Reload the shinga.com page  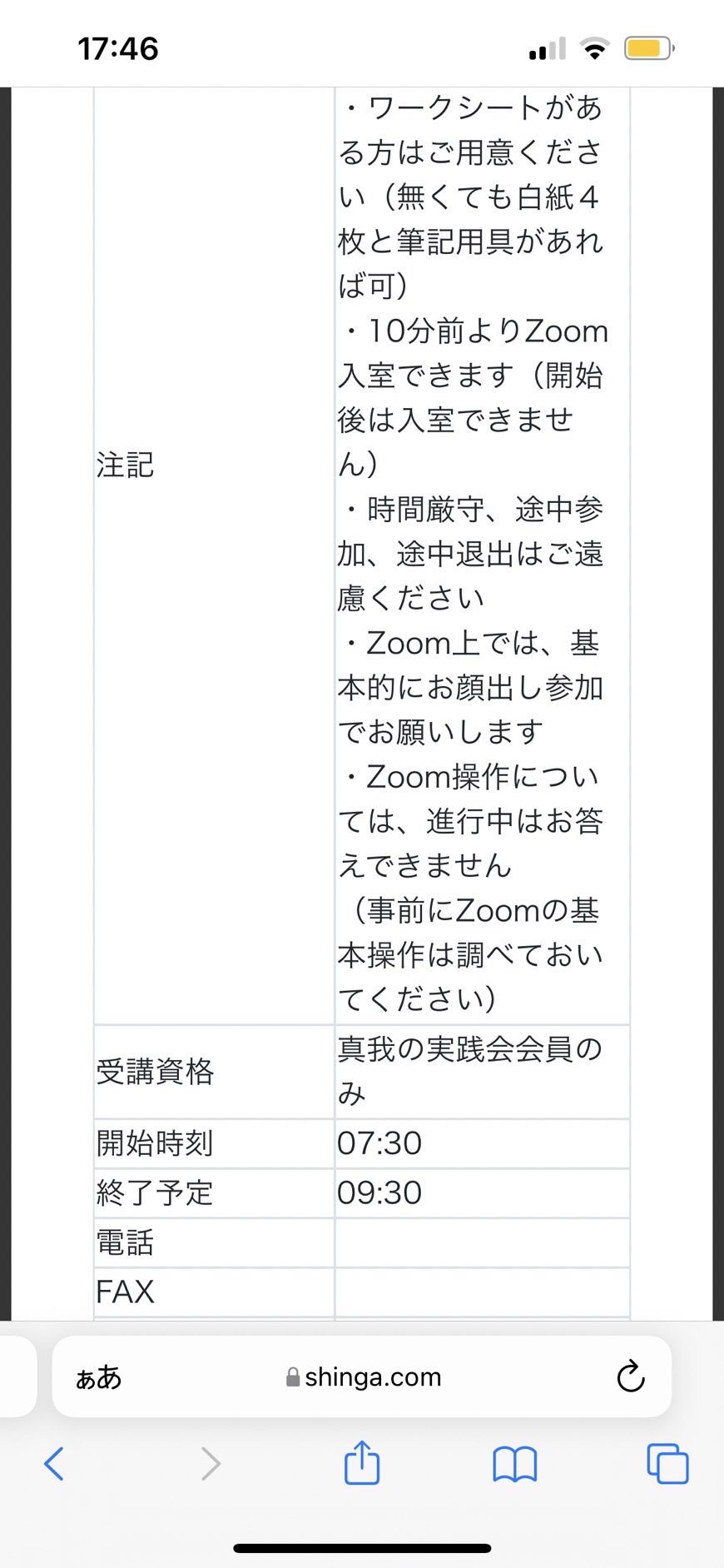tap(631, 1376)
